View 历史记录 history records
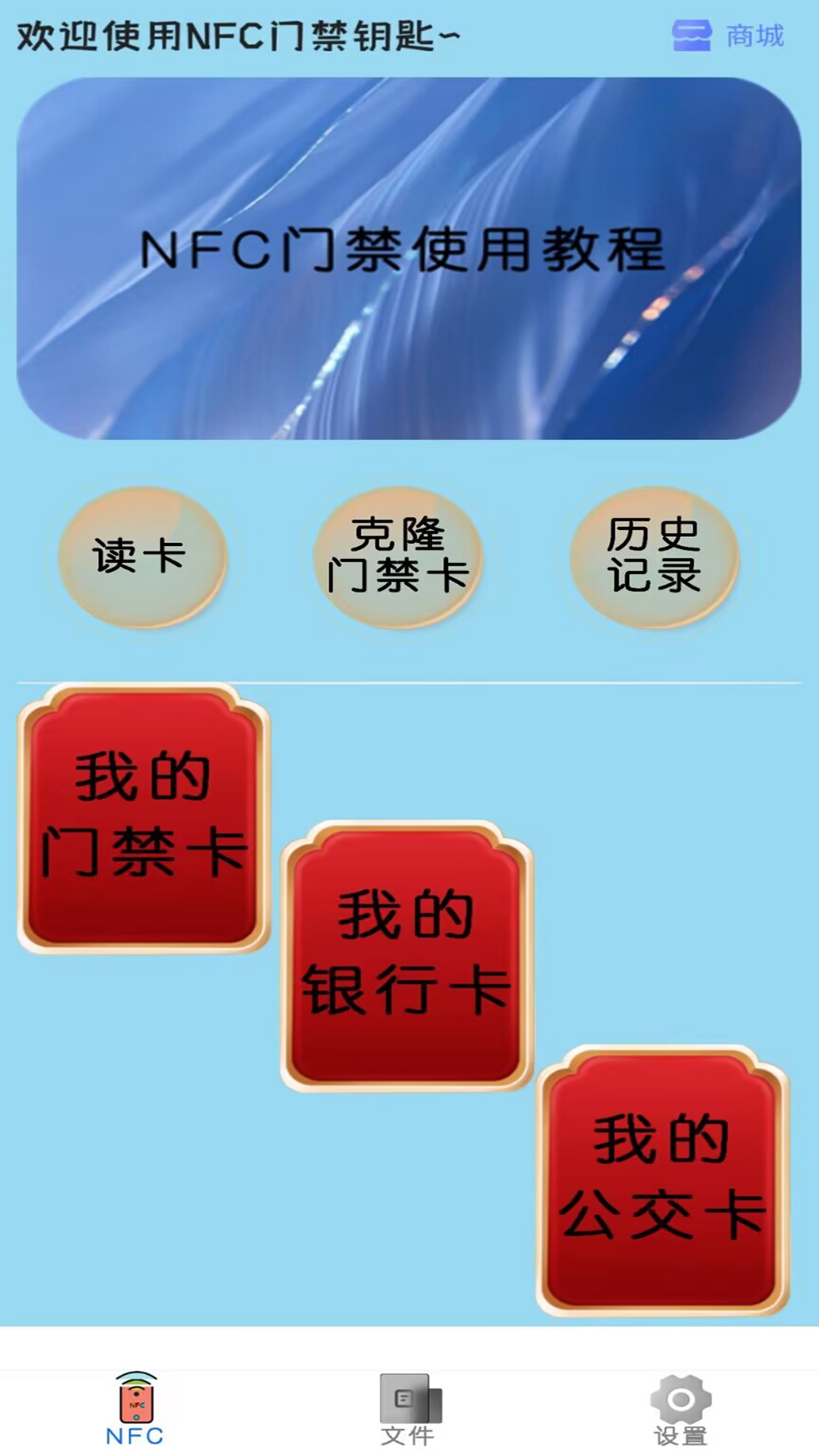The image size is (819, 1456). pos(654,557)
